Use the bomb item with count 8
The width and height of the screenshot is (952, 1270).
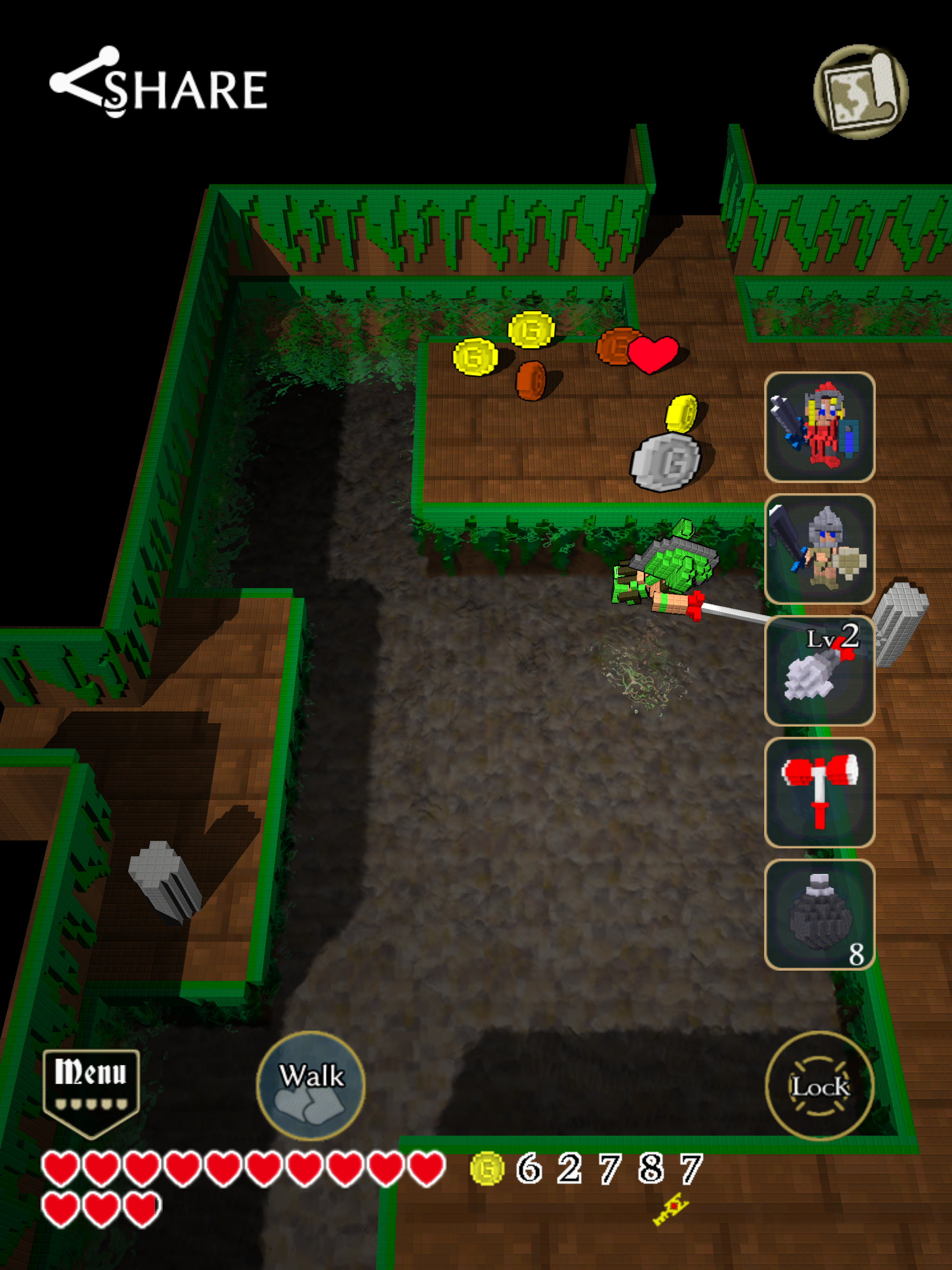[820, 914]
